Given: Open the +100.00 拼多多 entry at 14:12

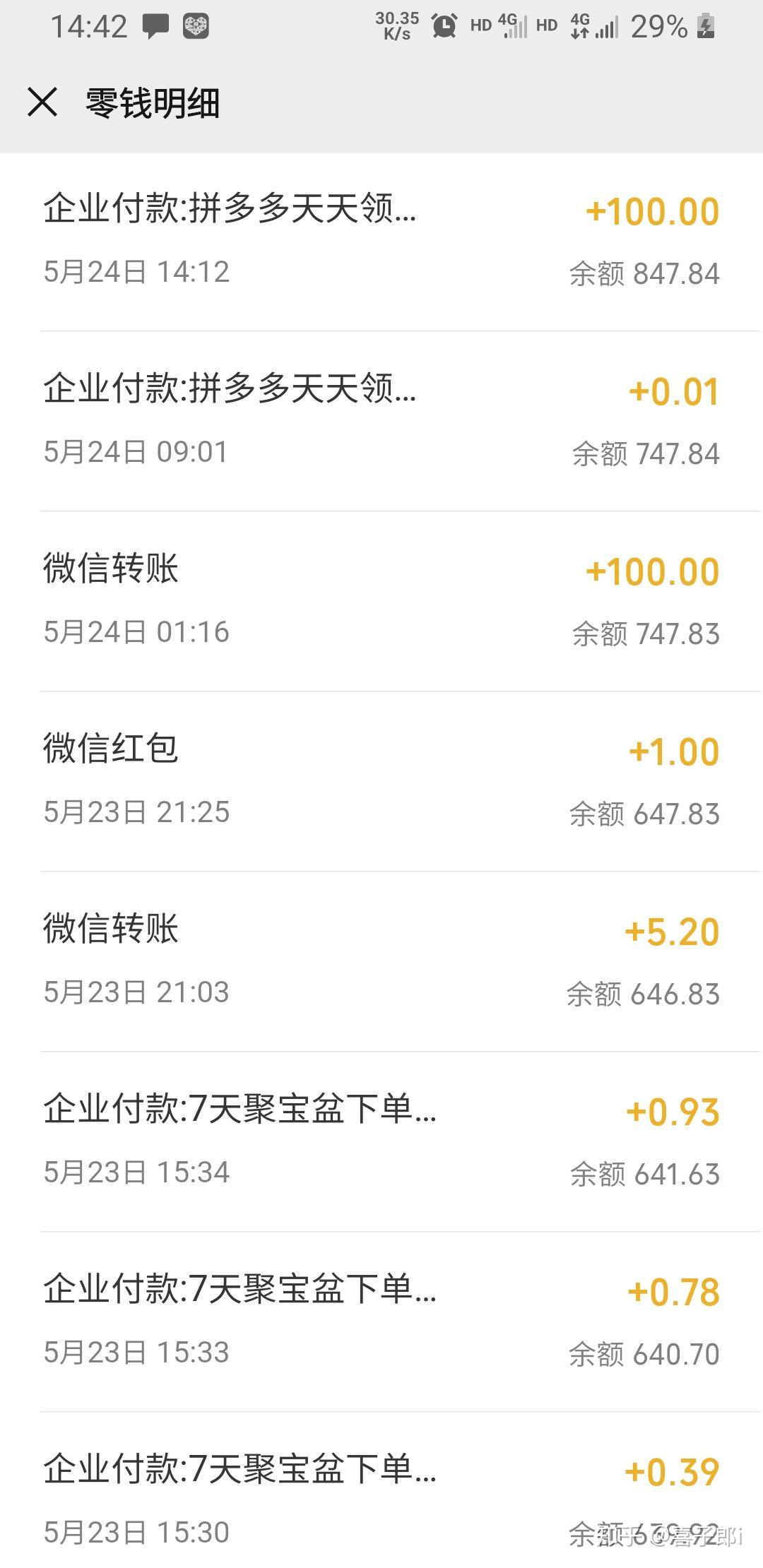Looking at the screenshot, I should pyautogui.click(x=381, y=240).
